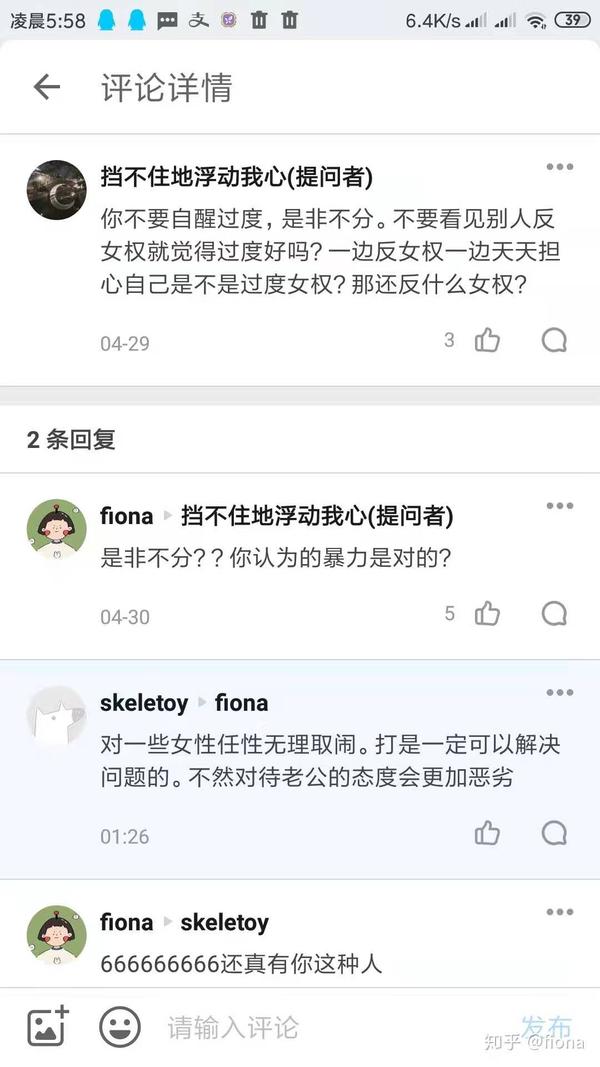This screenshot has height=1067, width=600.
Task: Open overflow menu on fiona's 是非不分 reply
Action: coord(559,506)
